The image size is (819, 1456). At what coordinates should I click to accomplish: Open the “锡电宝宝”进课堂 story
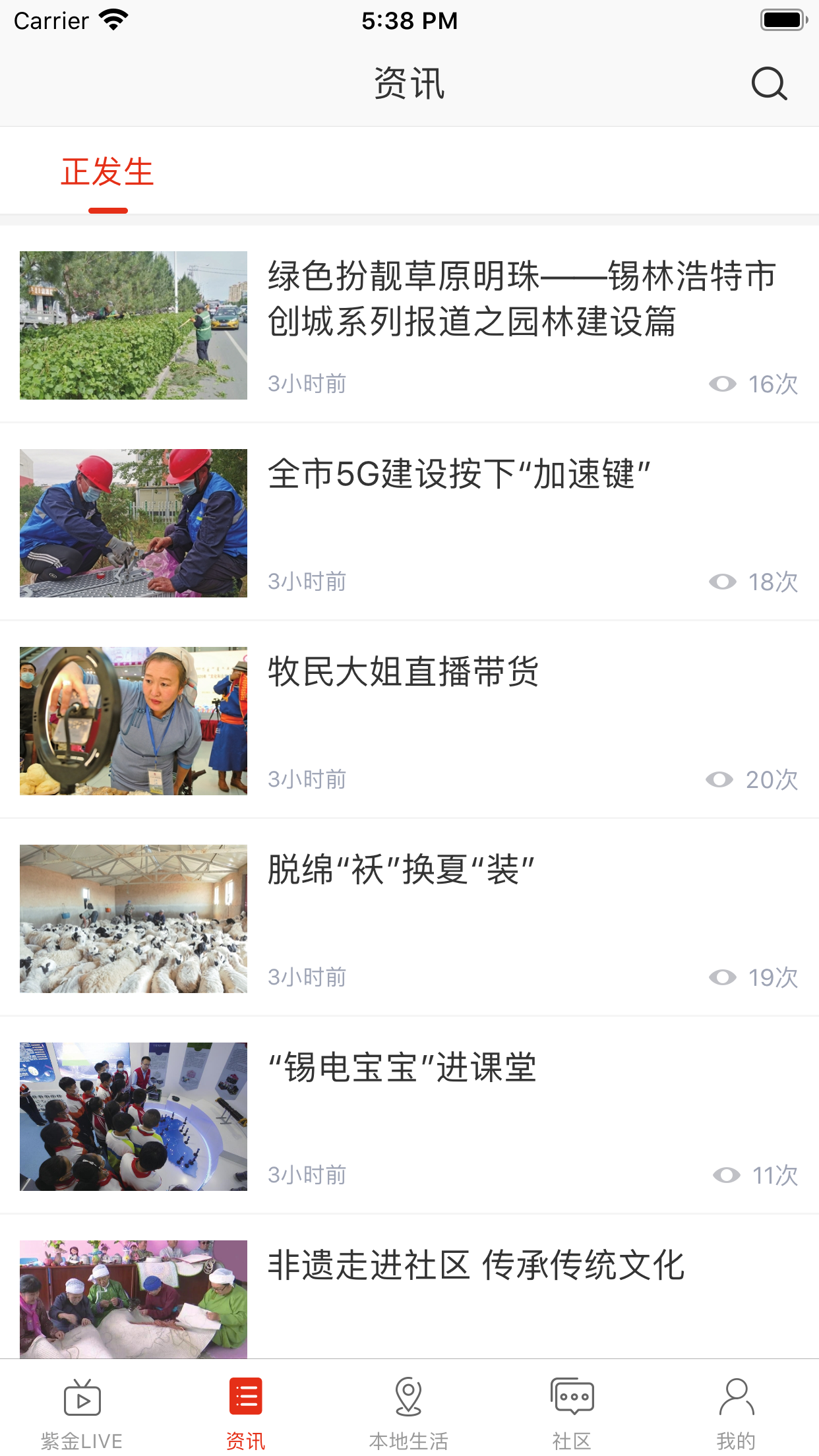click(x=402, y=1068)
